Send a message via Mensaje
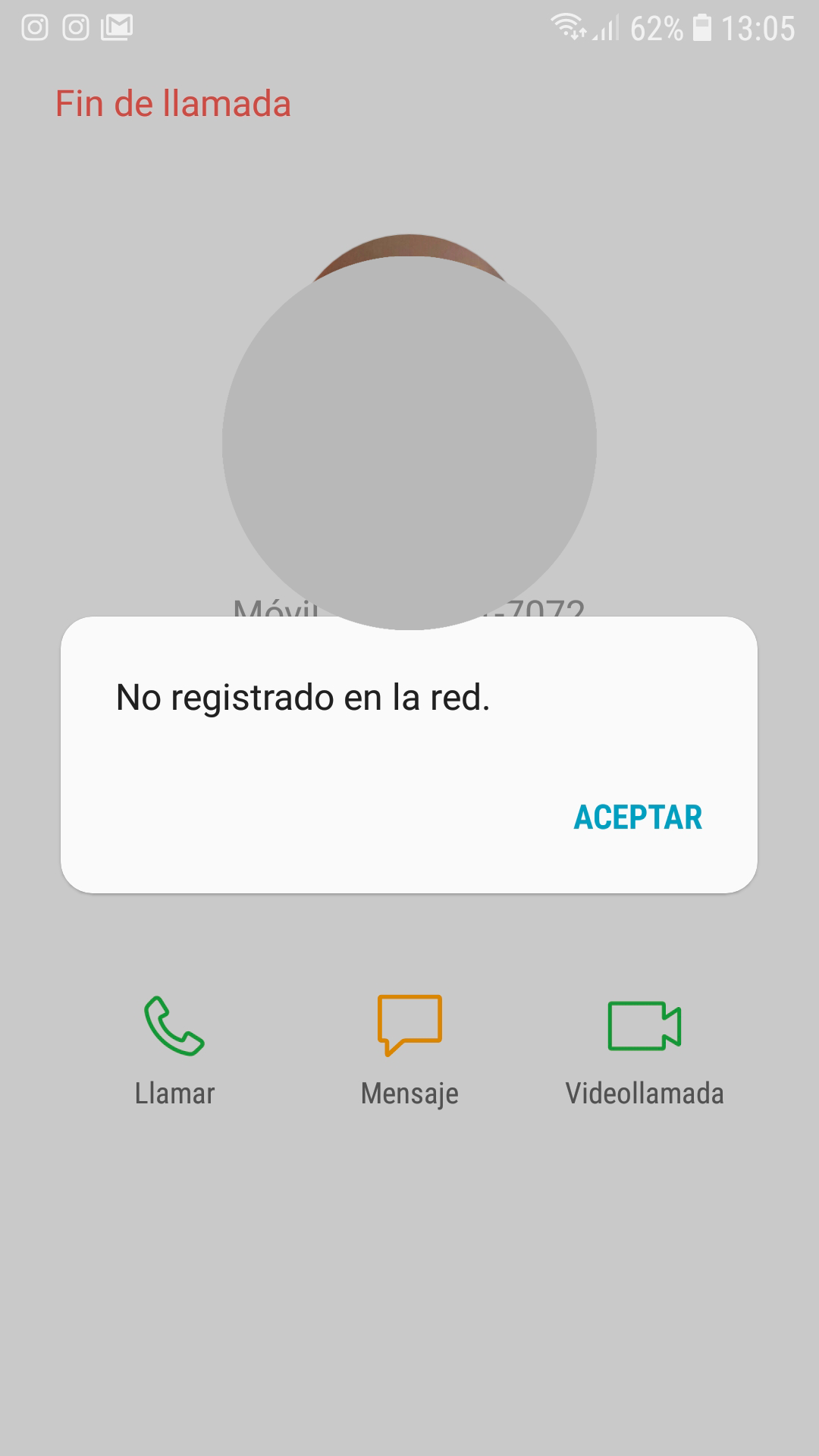Screen dimensions: 819x1456 [x=409, y=1050]
